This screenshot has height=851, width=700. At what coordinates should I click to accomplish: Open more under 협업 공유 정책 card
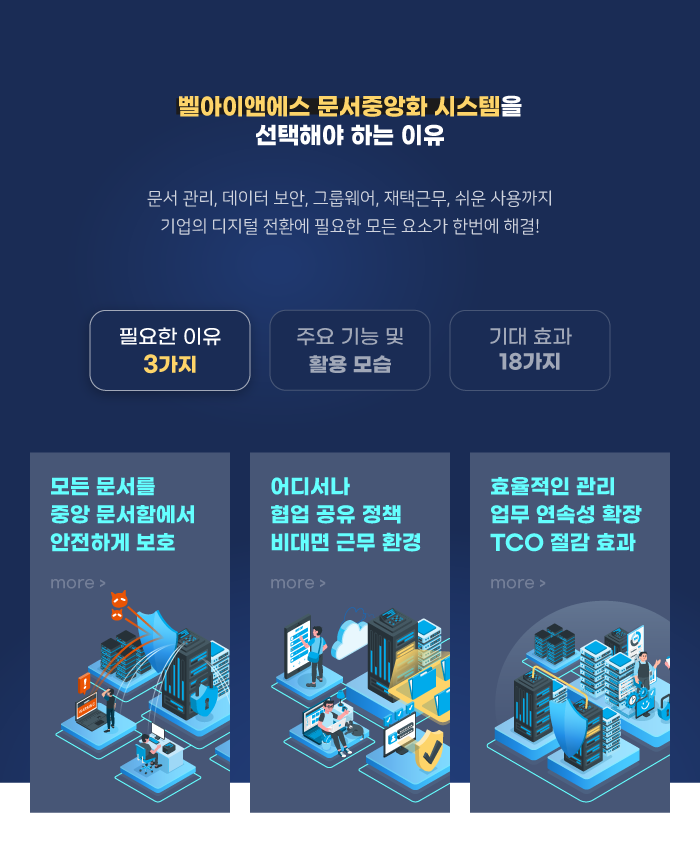(298, 583)
